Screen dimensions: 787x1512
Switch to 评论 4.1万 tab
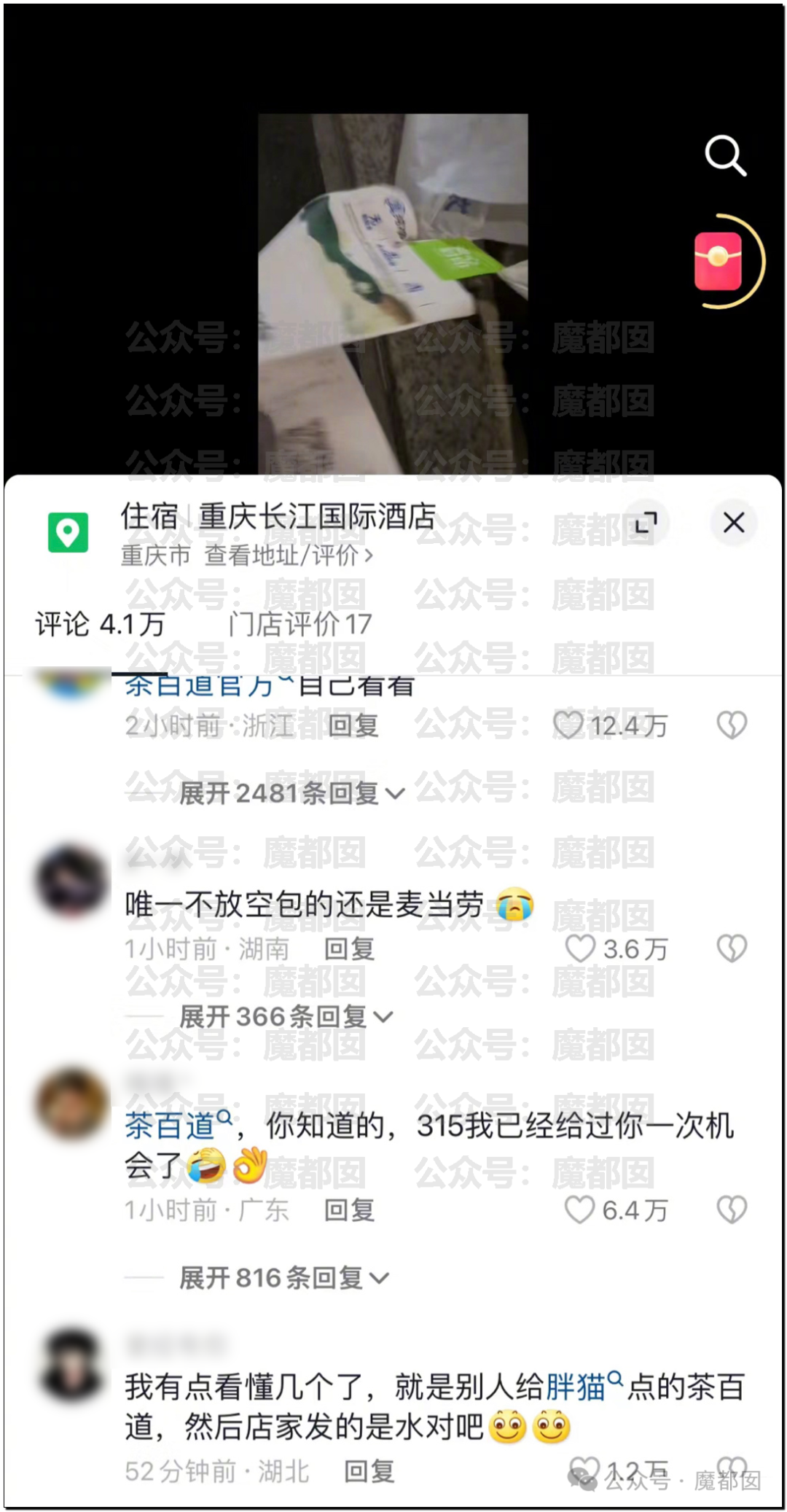[100, 625]
